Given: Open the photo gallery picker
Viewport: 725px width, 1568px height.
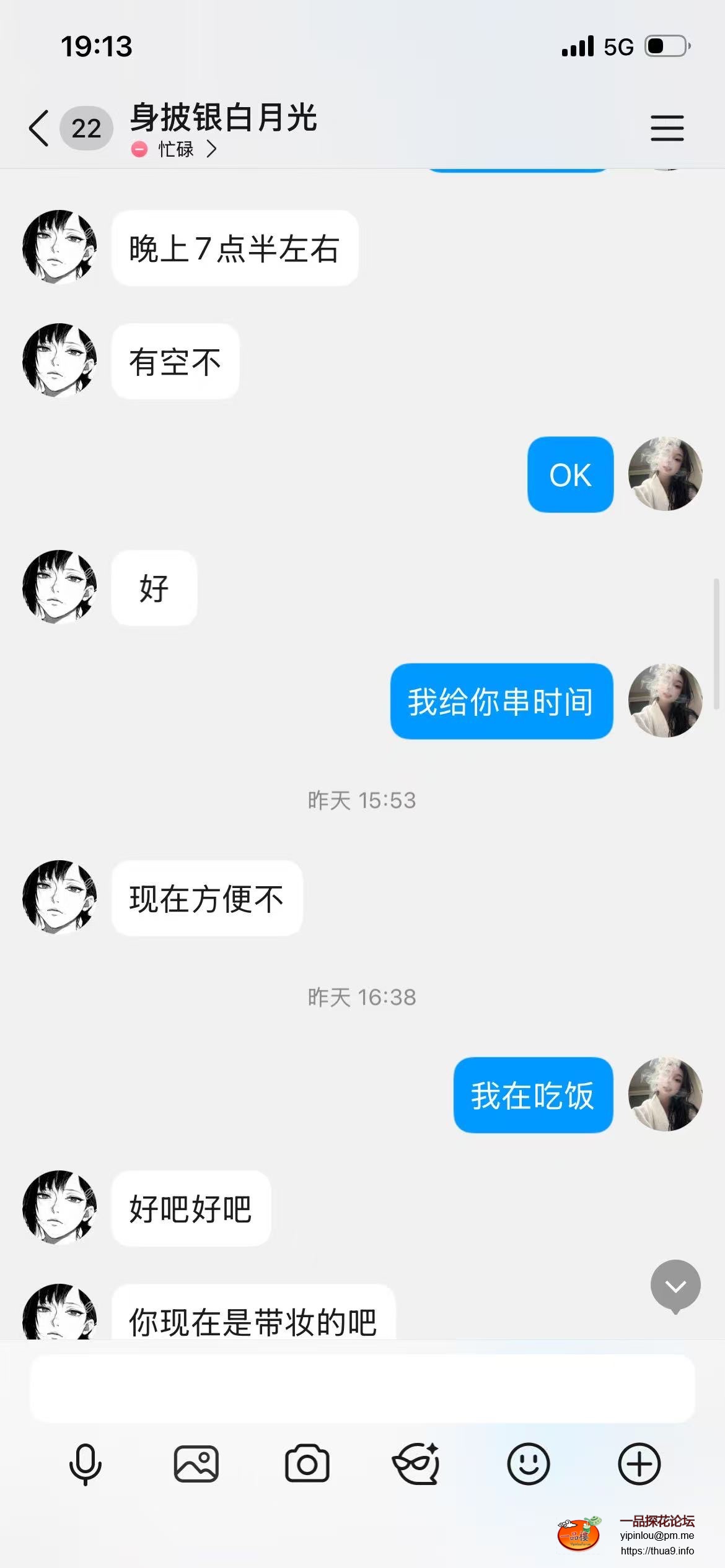Looking at the screenshot, I should pos(196,1464).
